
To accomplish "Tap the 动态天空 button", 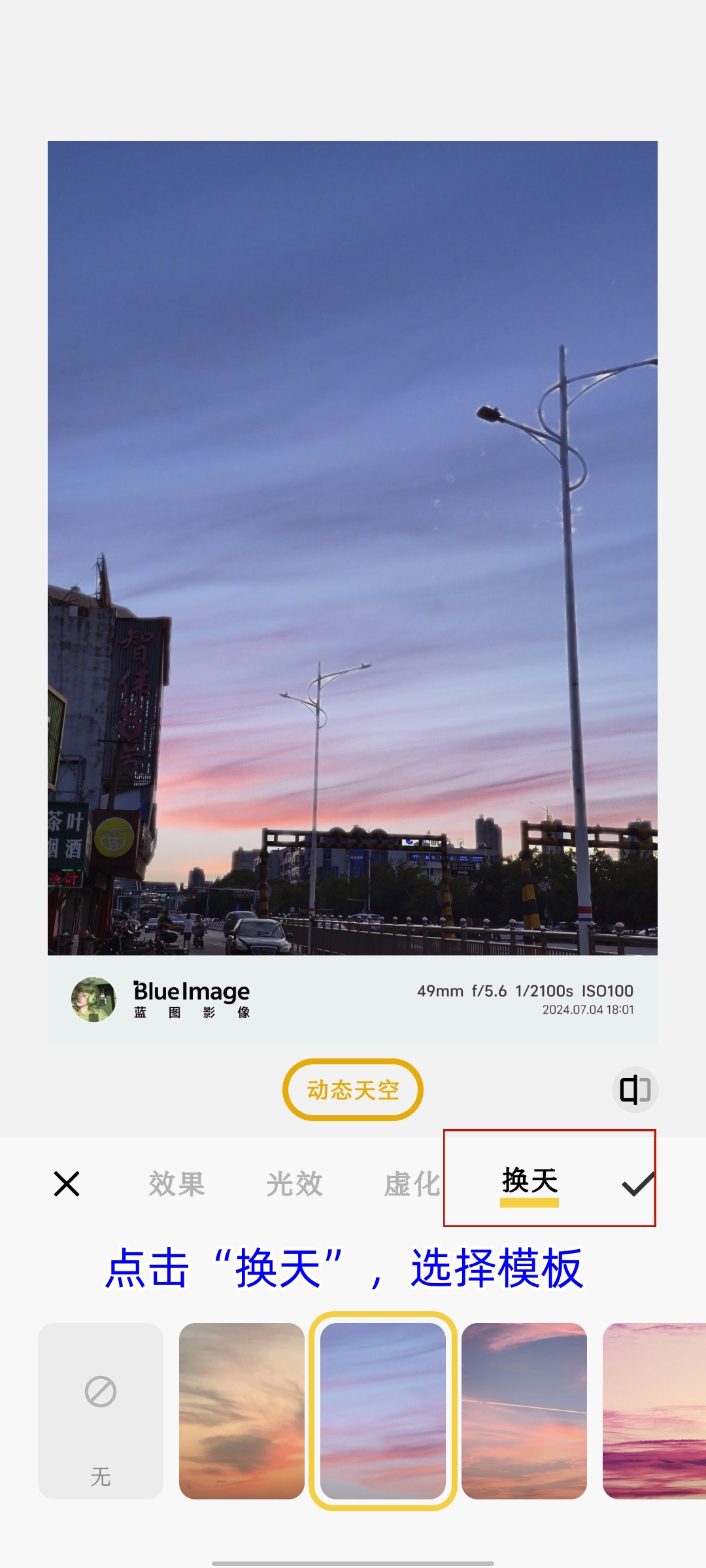I will pos(352,1090).
